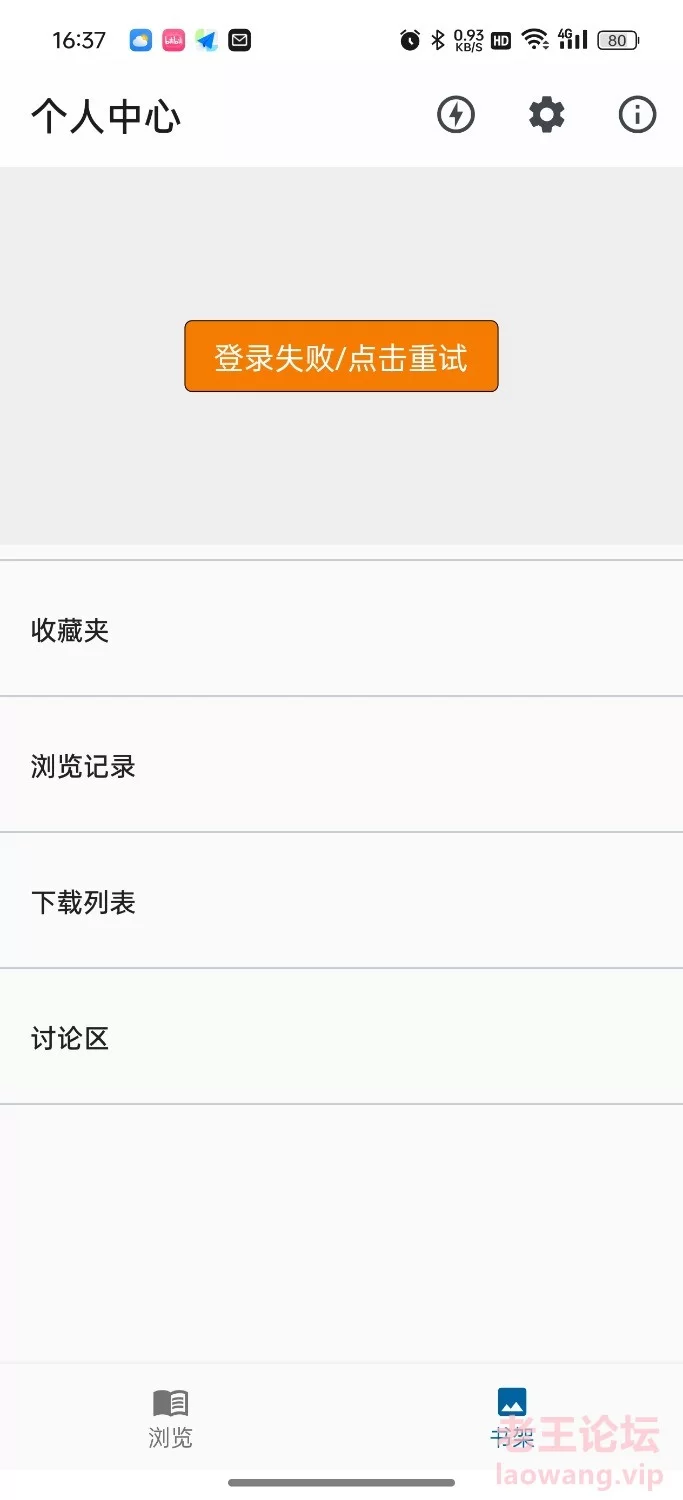
Task: Retry login with the orange button
Action: [341, 356]
